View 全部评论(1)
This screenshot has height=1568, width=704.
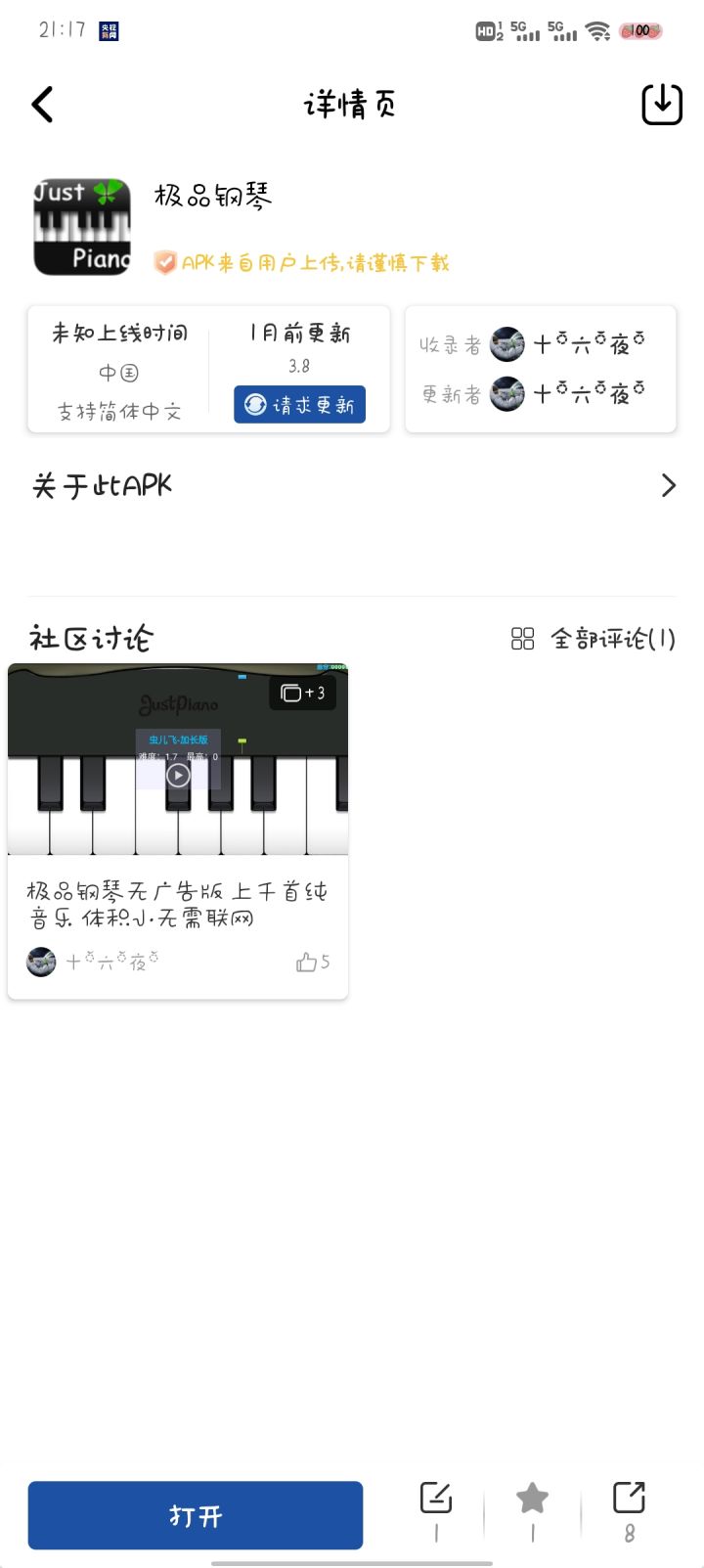(x=594, y=639)
